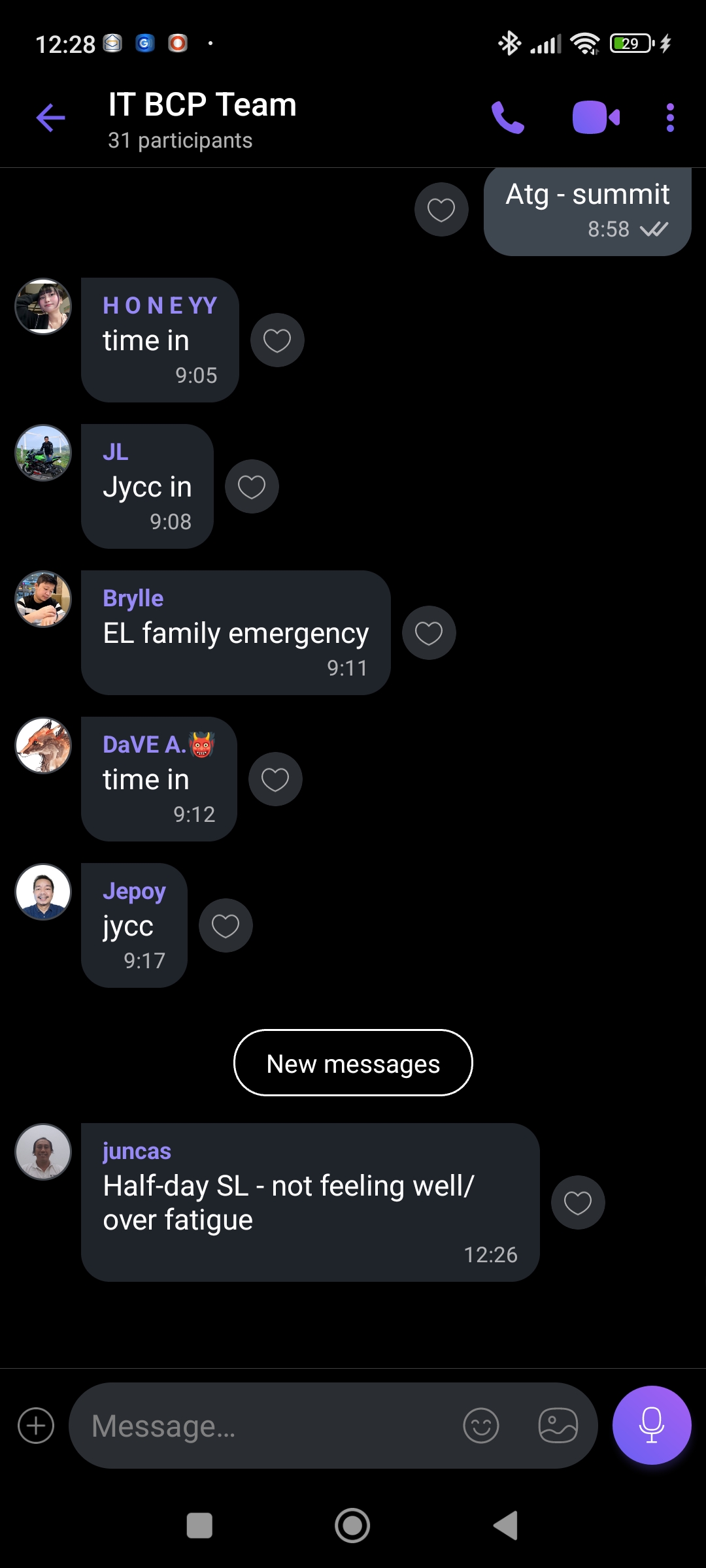The image size is (706, 1568).
Task: Start a voice call with the group
Action: (507, 118)
